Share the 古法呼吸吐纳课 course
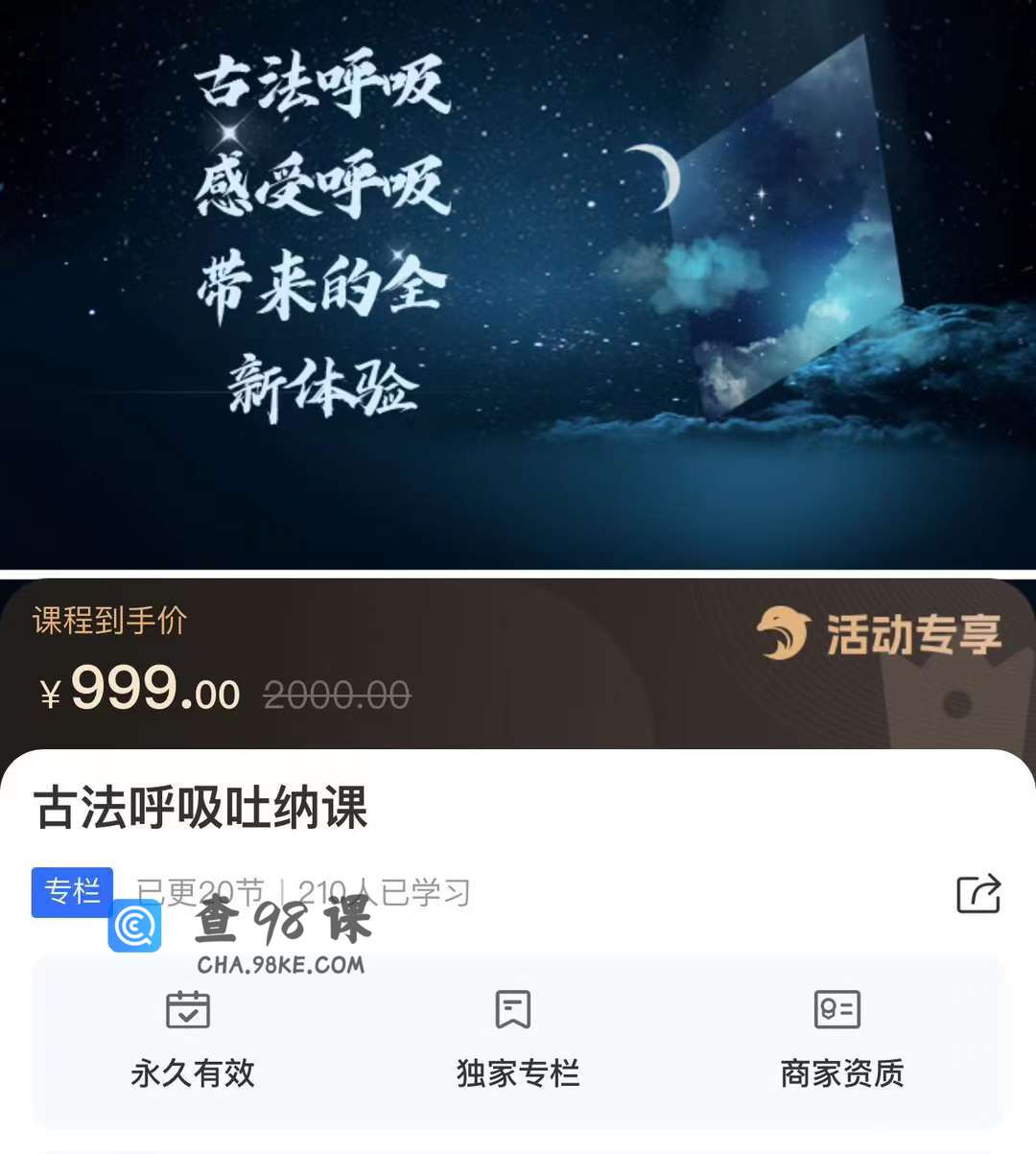This screenshot has width=1036, height=1154. pyautogui.click(x=978, y=893)
